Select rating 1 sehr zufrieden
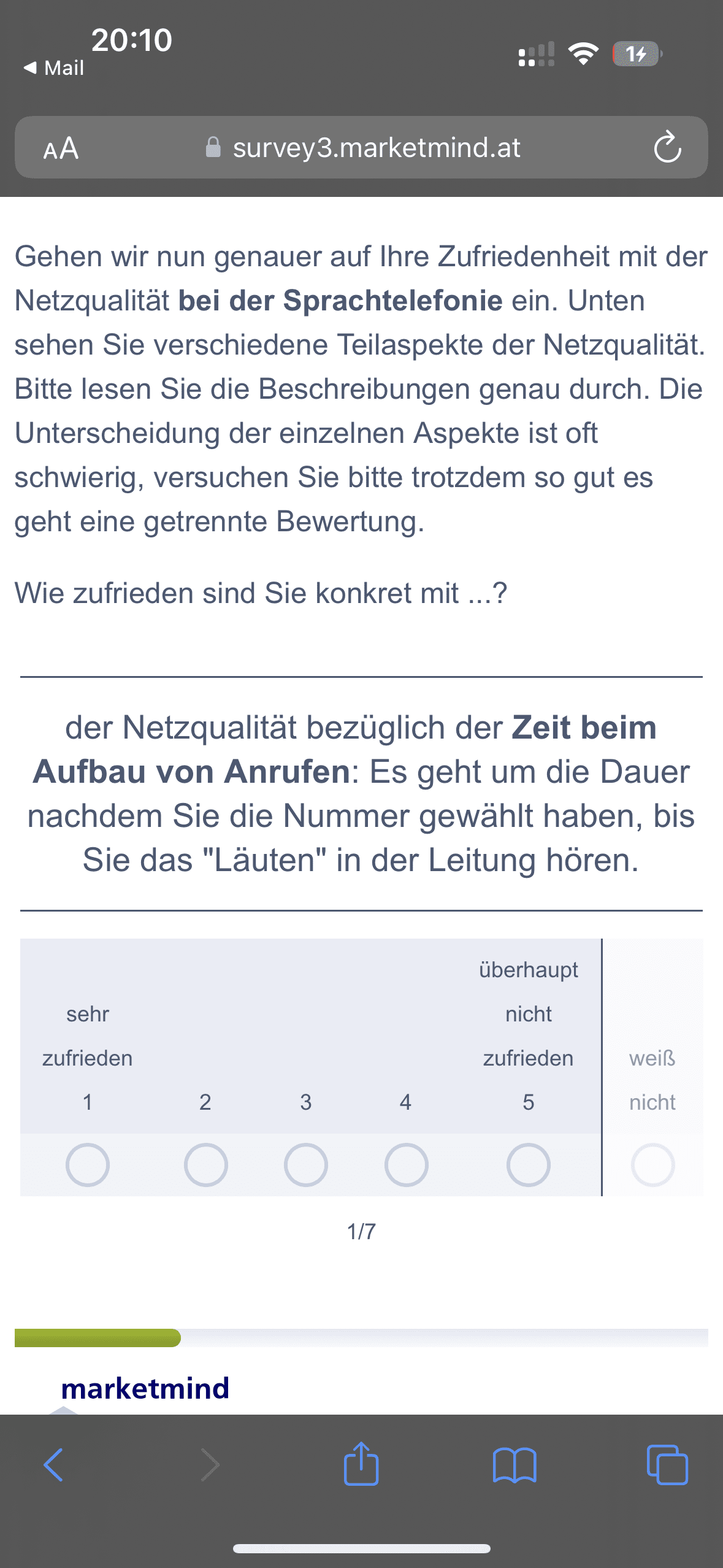 coord(88,1164)
